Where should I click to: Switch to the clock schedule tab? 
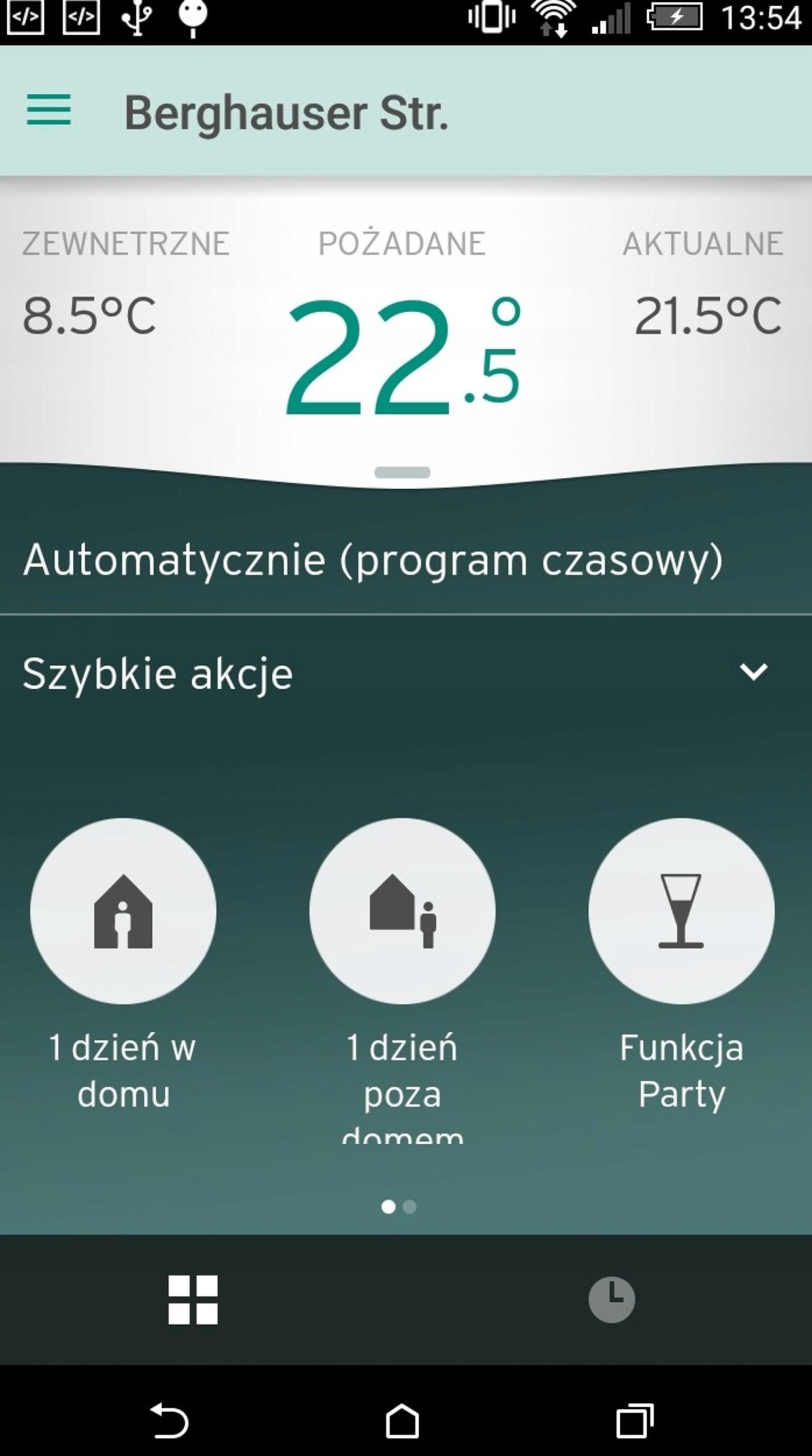(x=611, y=1300)
